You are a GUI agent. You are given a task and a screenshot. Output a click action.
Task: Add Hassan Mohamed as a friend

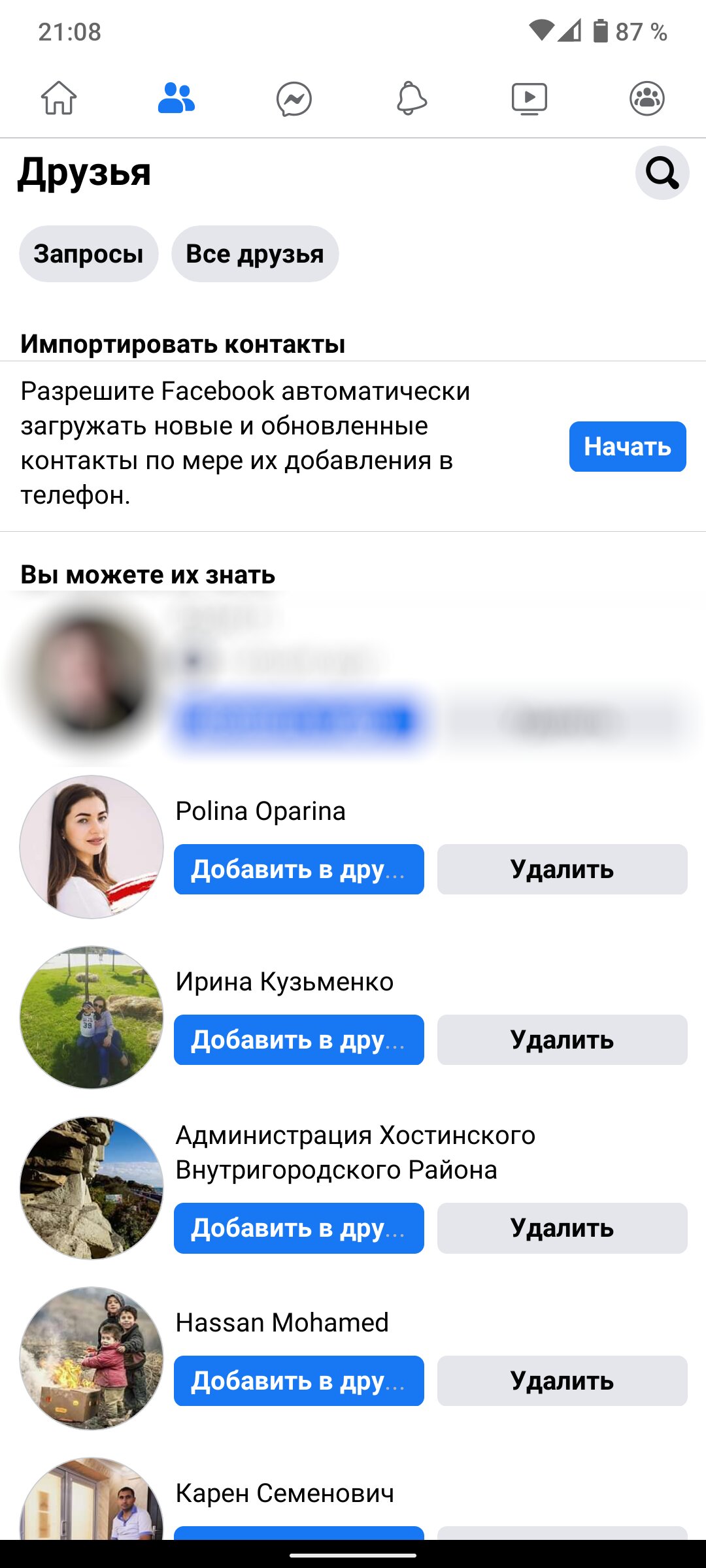pos(299,1381)
